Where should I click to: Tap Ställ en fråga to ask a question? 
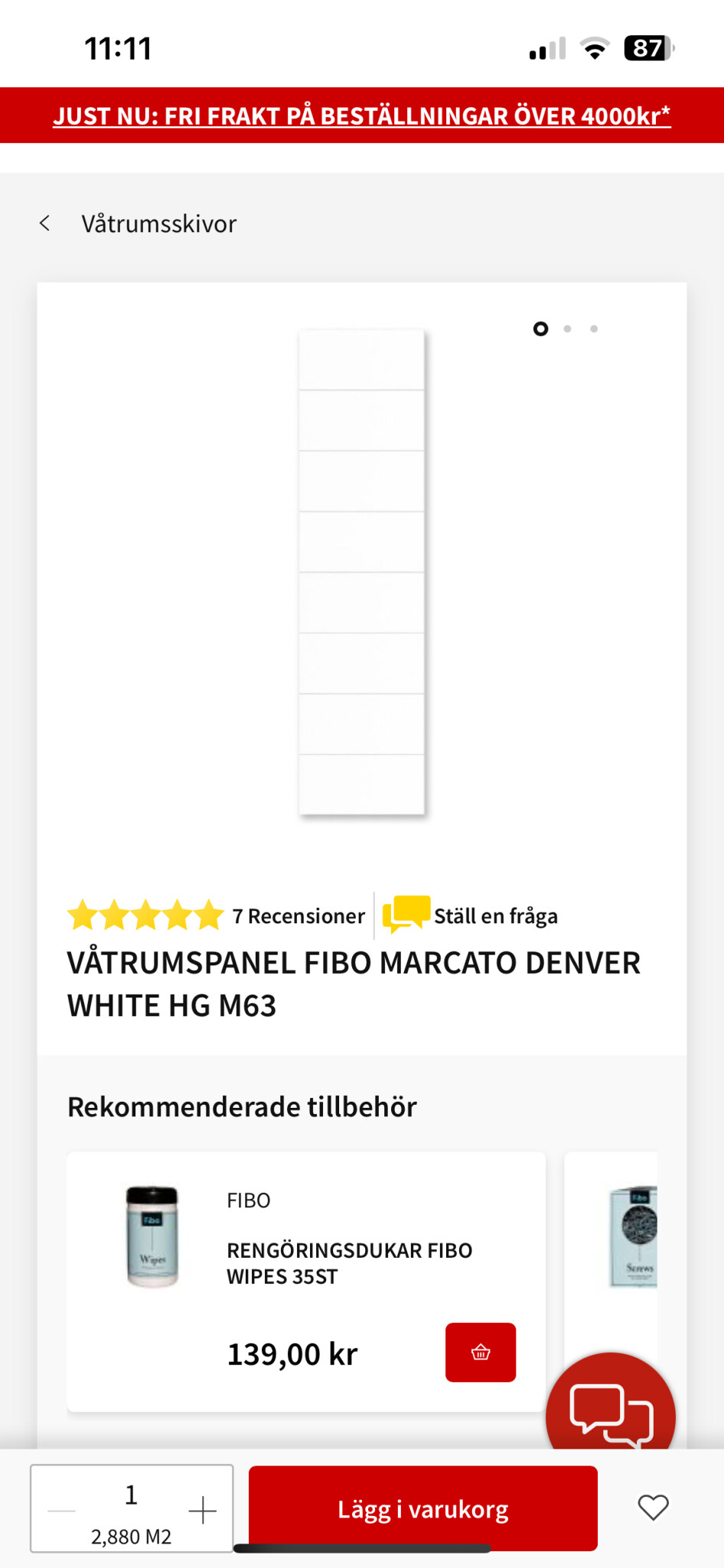pyautogui.click(x=471, y=916)
